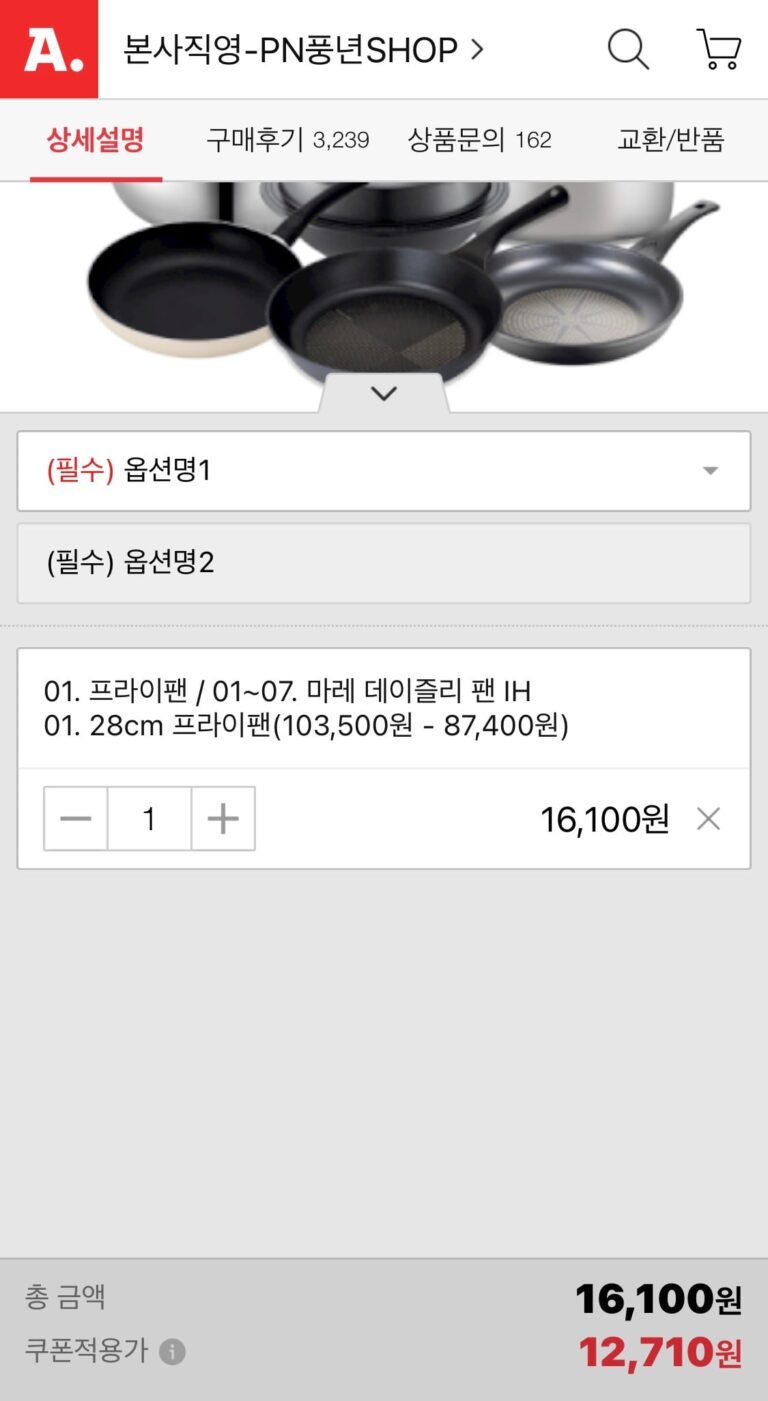The height and width of the screenshot is (1401, 768).
Task: Decrease the frying pan quantity
Action: tap(76, 819)
